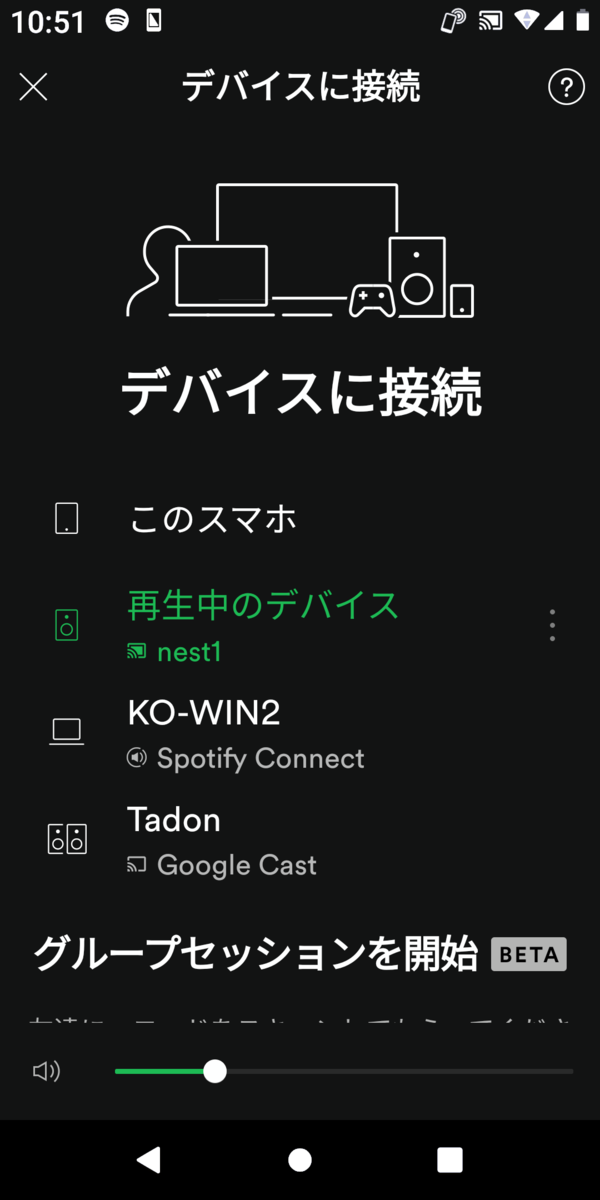
Task: Go back with the system back button
Action: pyautogui.click(x=149, y=1159)
